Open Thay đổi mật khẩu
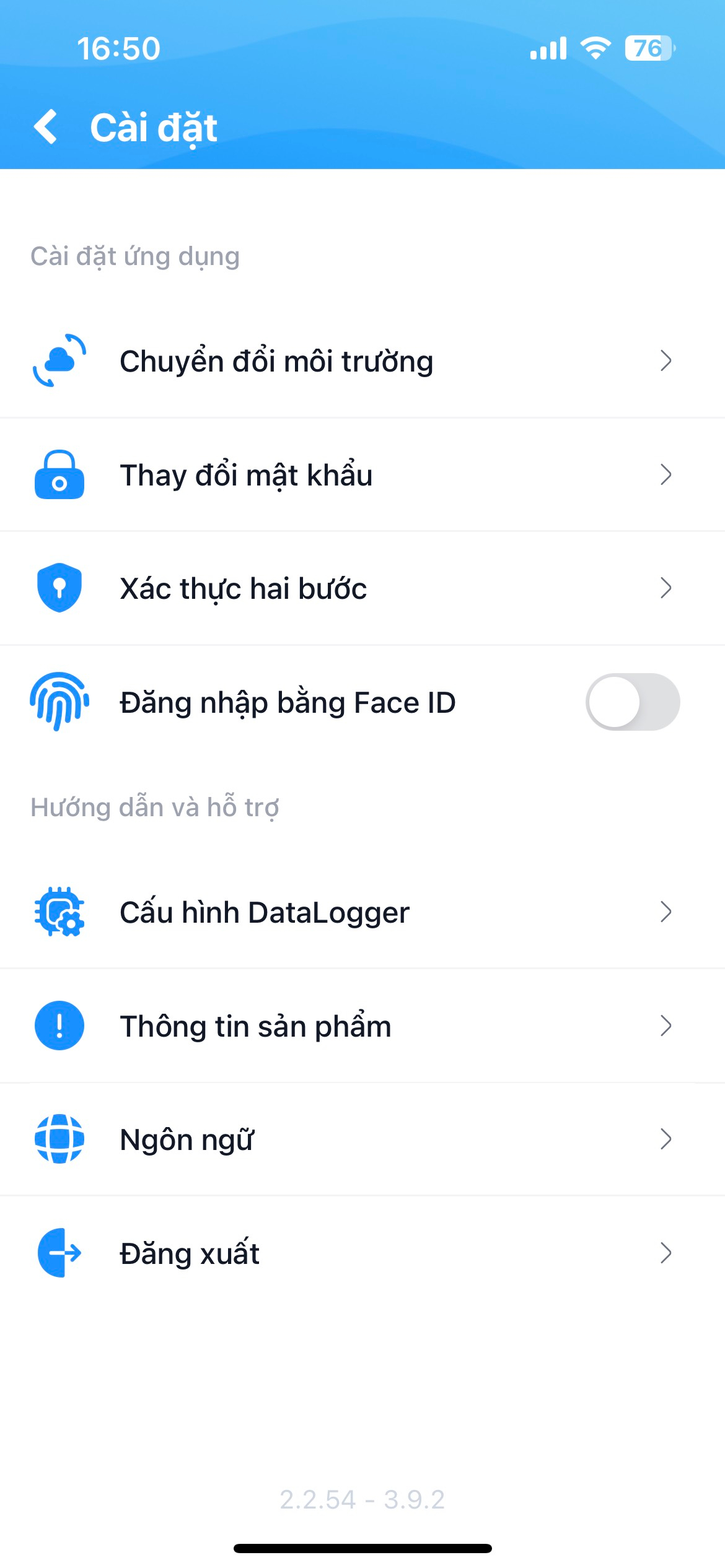 [362, 475]
